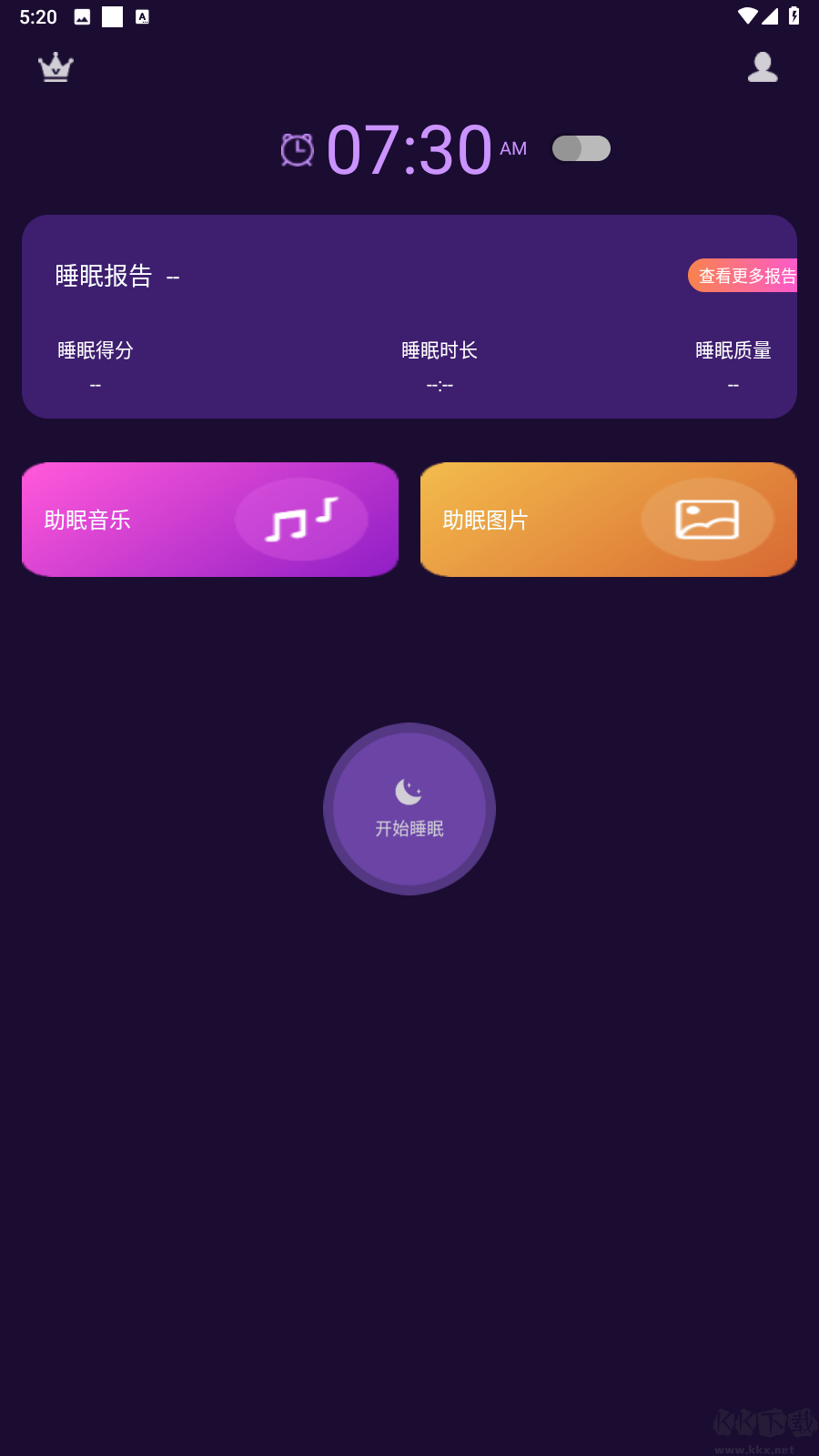Click the 07:30 alarm time to edit it
819x1456 pixels.
click(409, 146)
